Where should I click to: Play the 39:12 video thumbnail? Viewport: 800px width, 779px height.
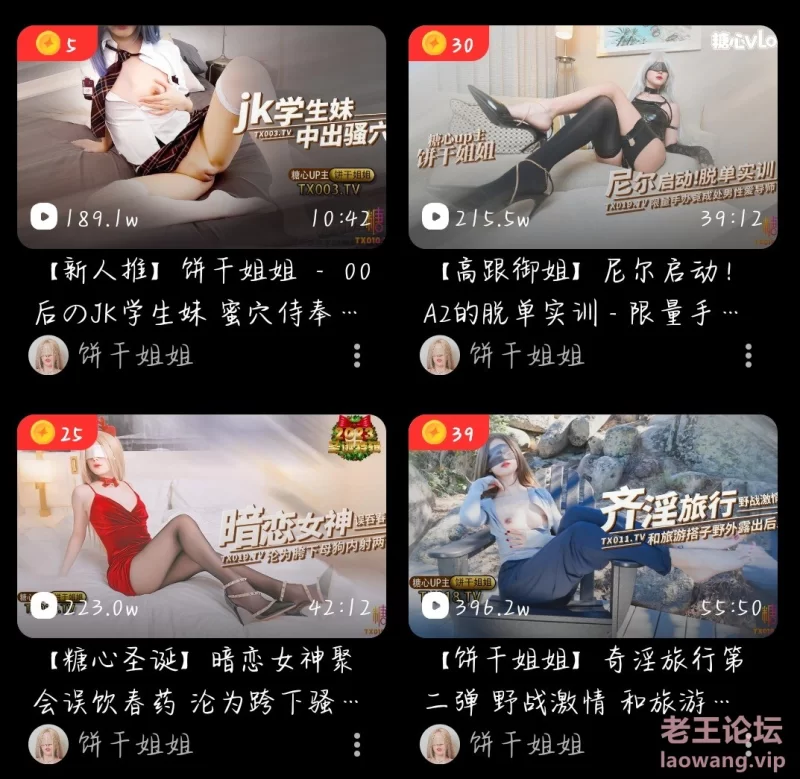[x=593, y=136]
